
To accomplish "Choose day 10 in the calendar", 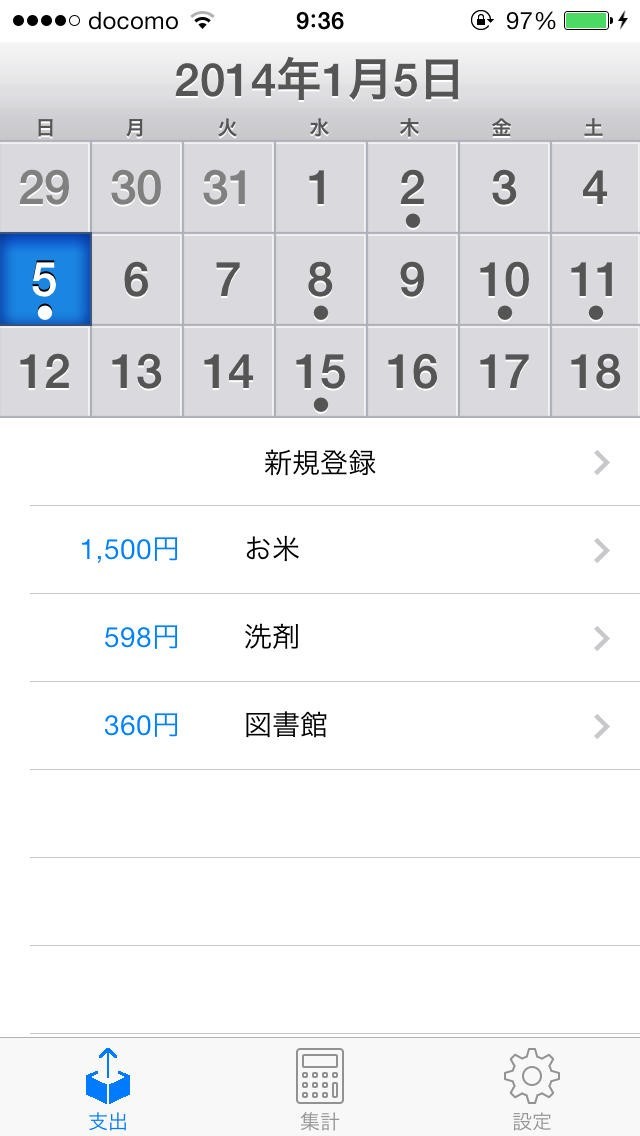I will (504, 280).
